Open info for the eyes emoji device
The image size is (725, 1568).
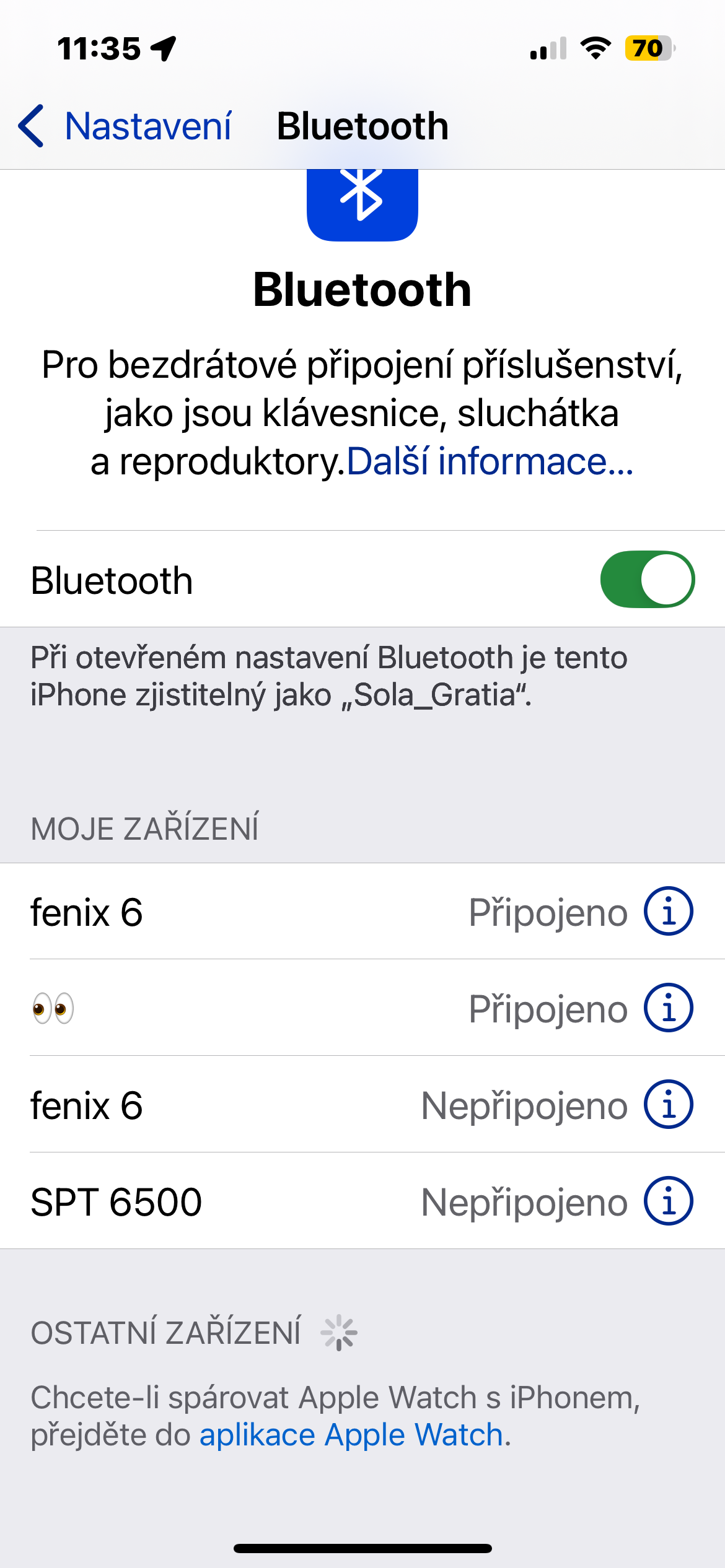click(668, 1008)
